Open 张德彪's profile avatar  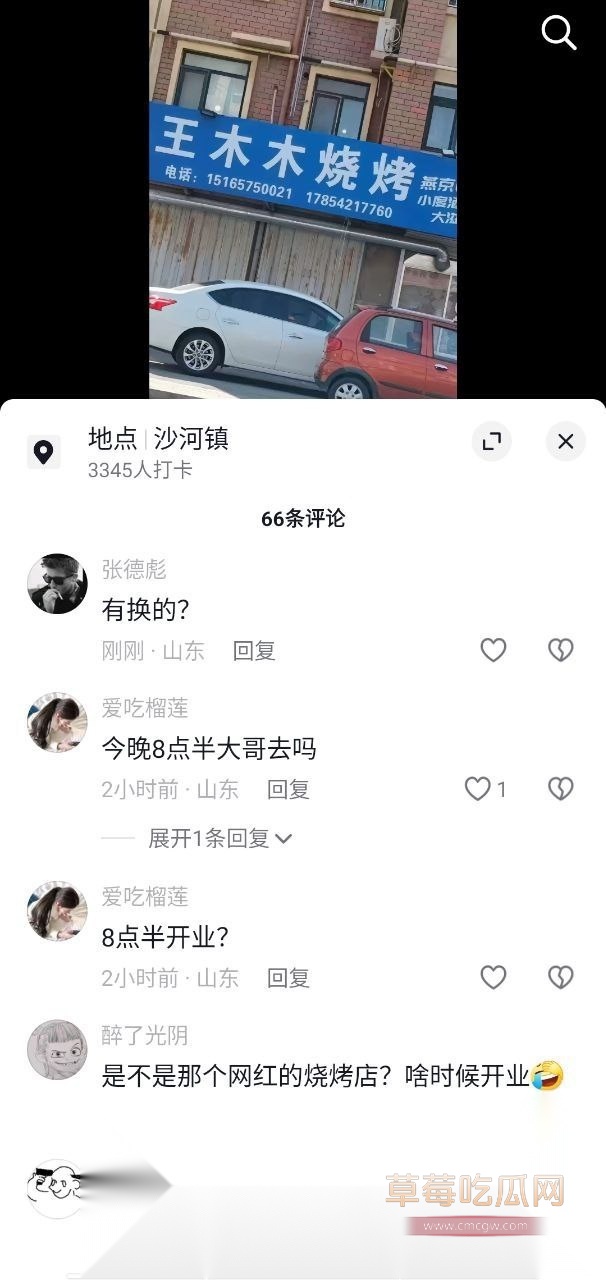(x=57, y=584)
